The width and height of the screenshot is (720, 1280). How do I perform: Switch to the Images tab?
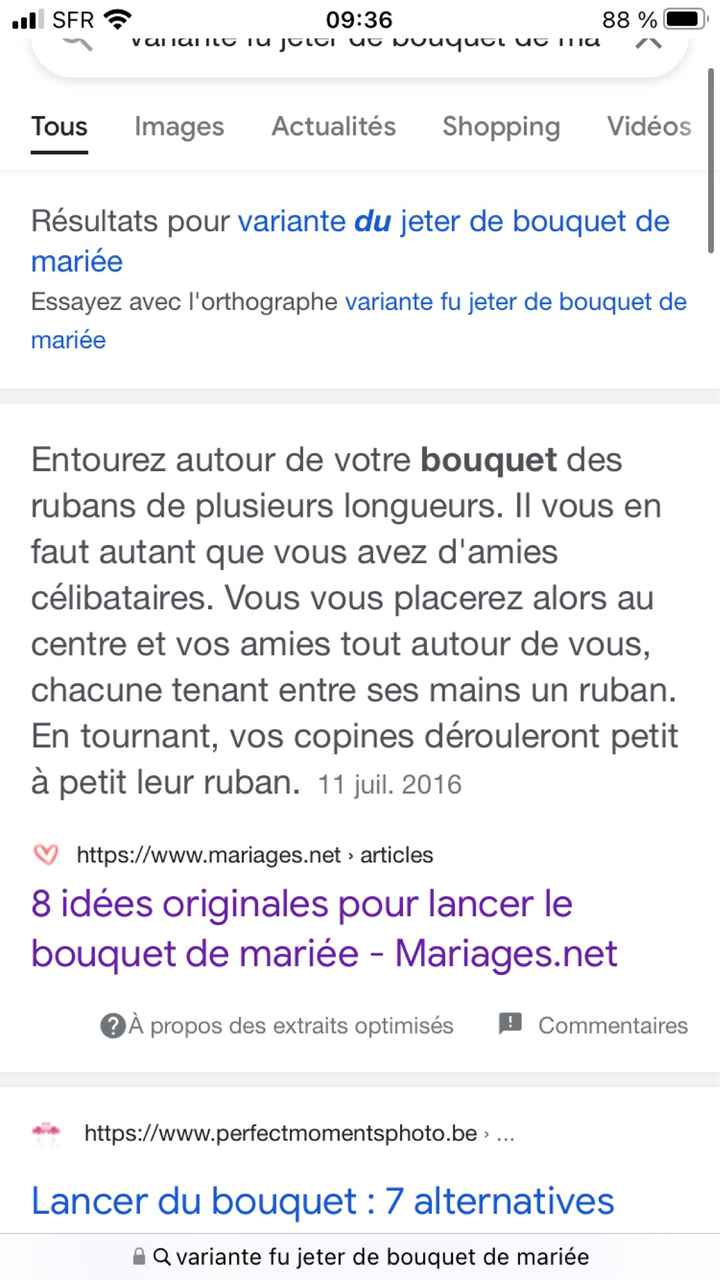pyautogui.click(x=178, y=127)
